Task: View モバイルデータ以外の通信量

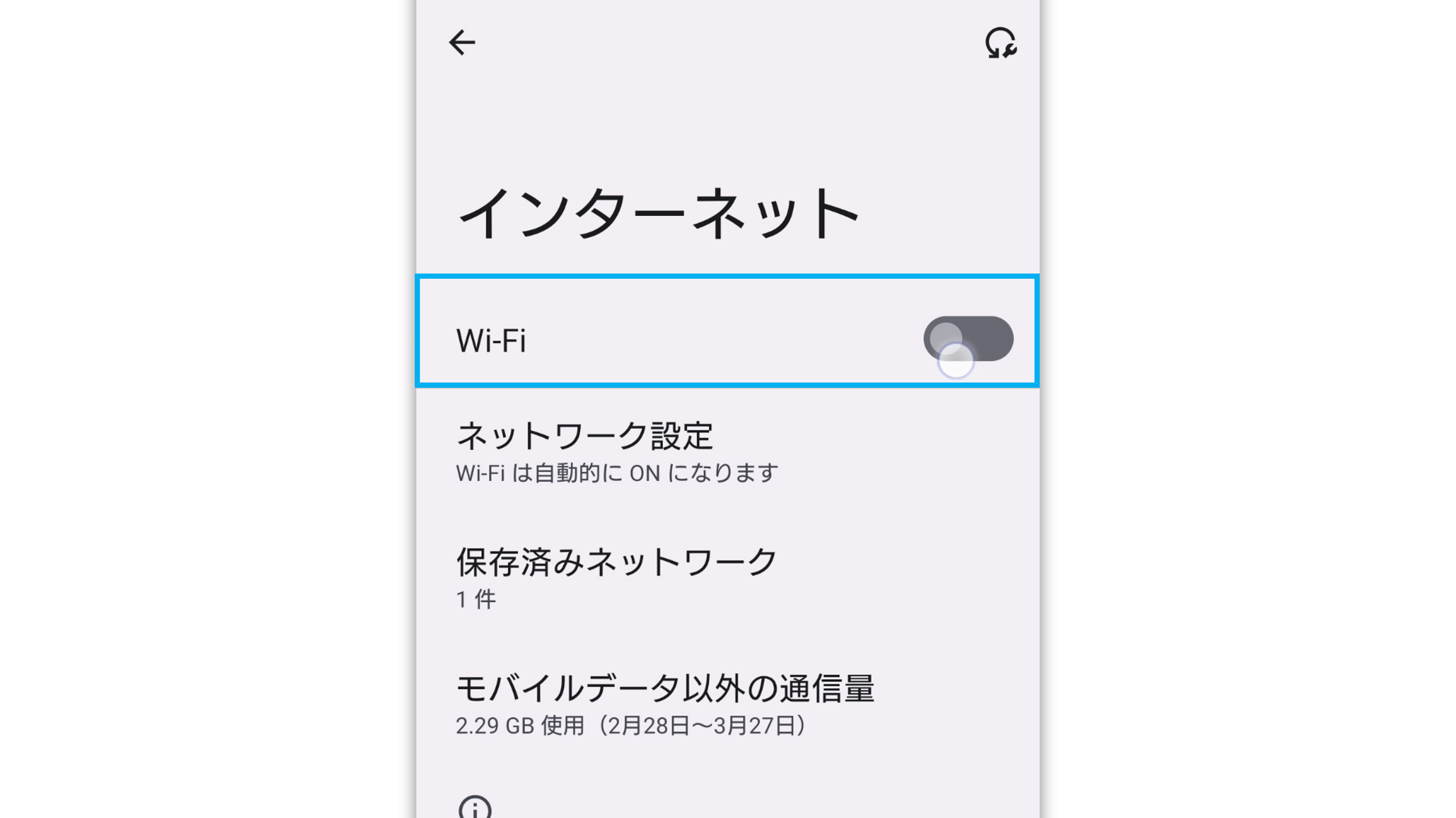Action: pos(665,704)
